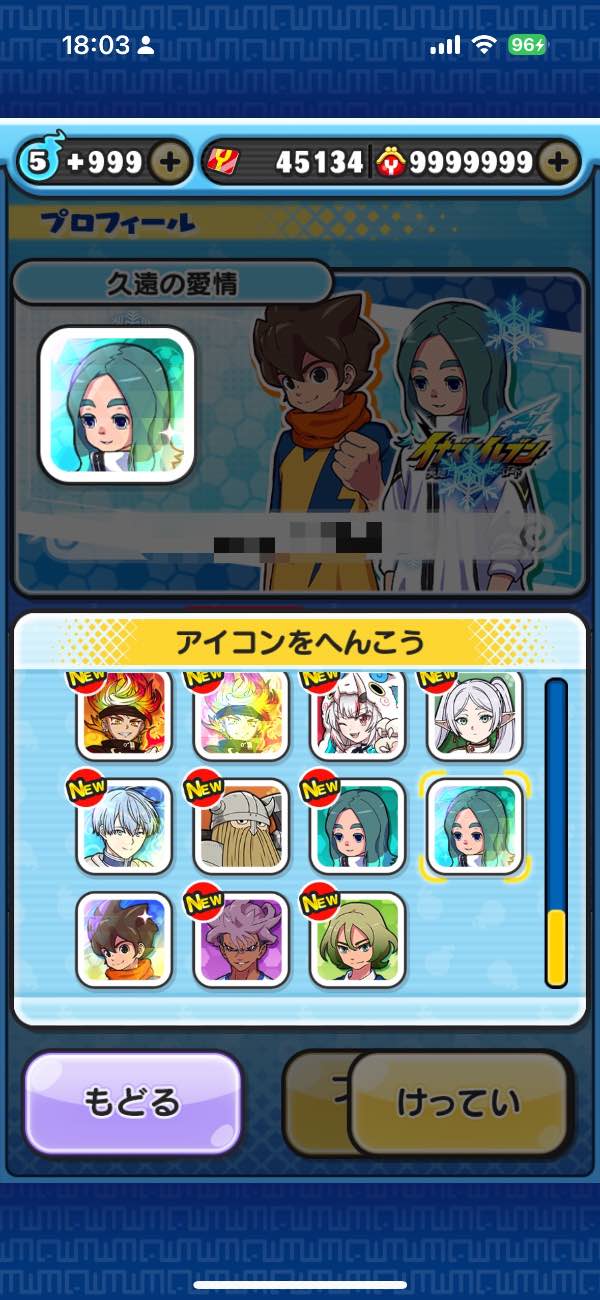The width and height of the screenshot is (600, 1300).
Task: Choose the green-haired character icon
Action: pyautogui.click(x=358, y=939)
